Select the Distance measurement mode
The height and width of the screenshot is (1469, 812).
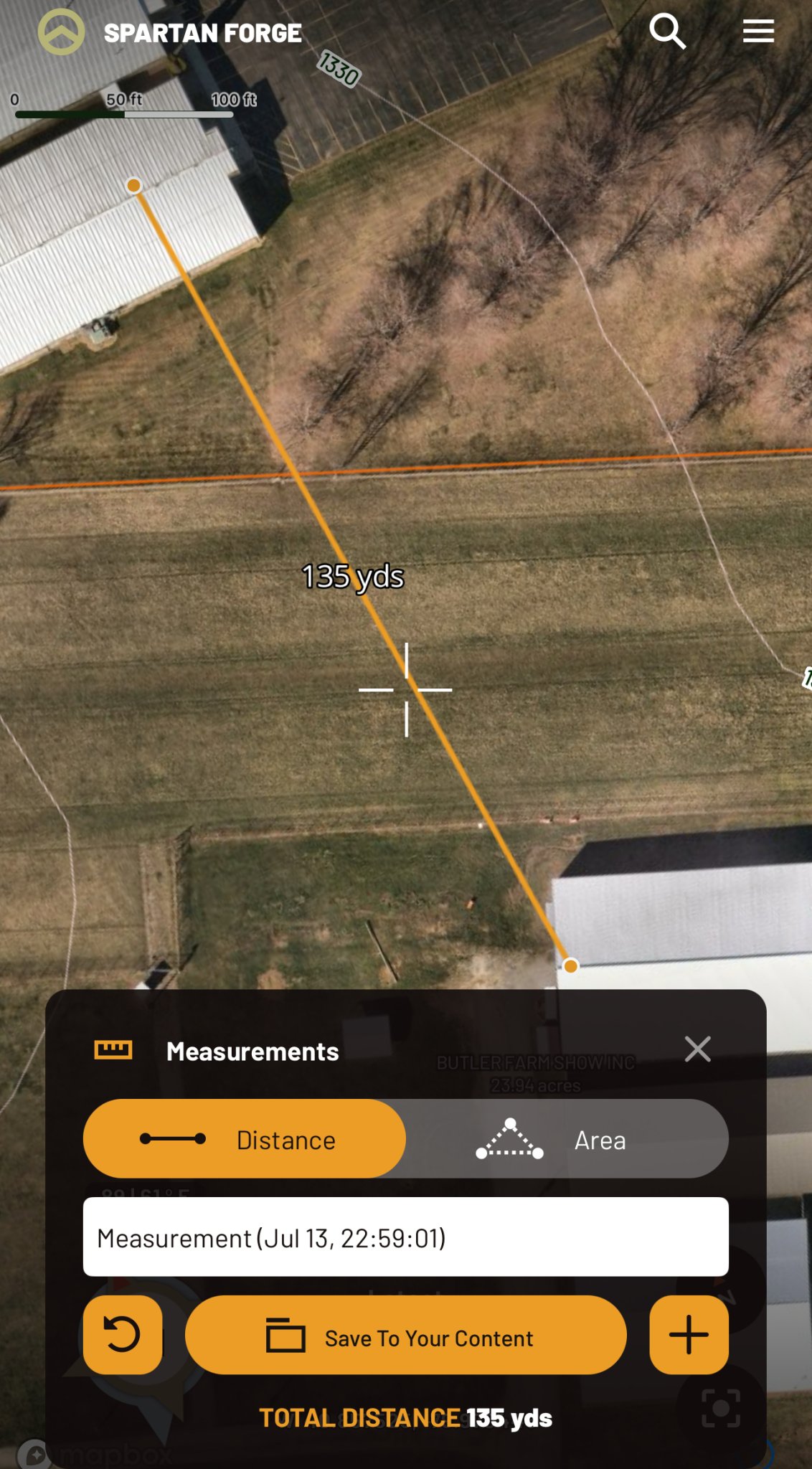245,1139
